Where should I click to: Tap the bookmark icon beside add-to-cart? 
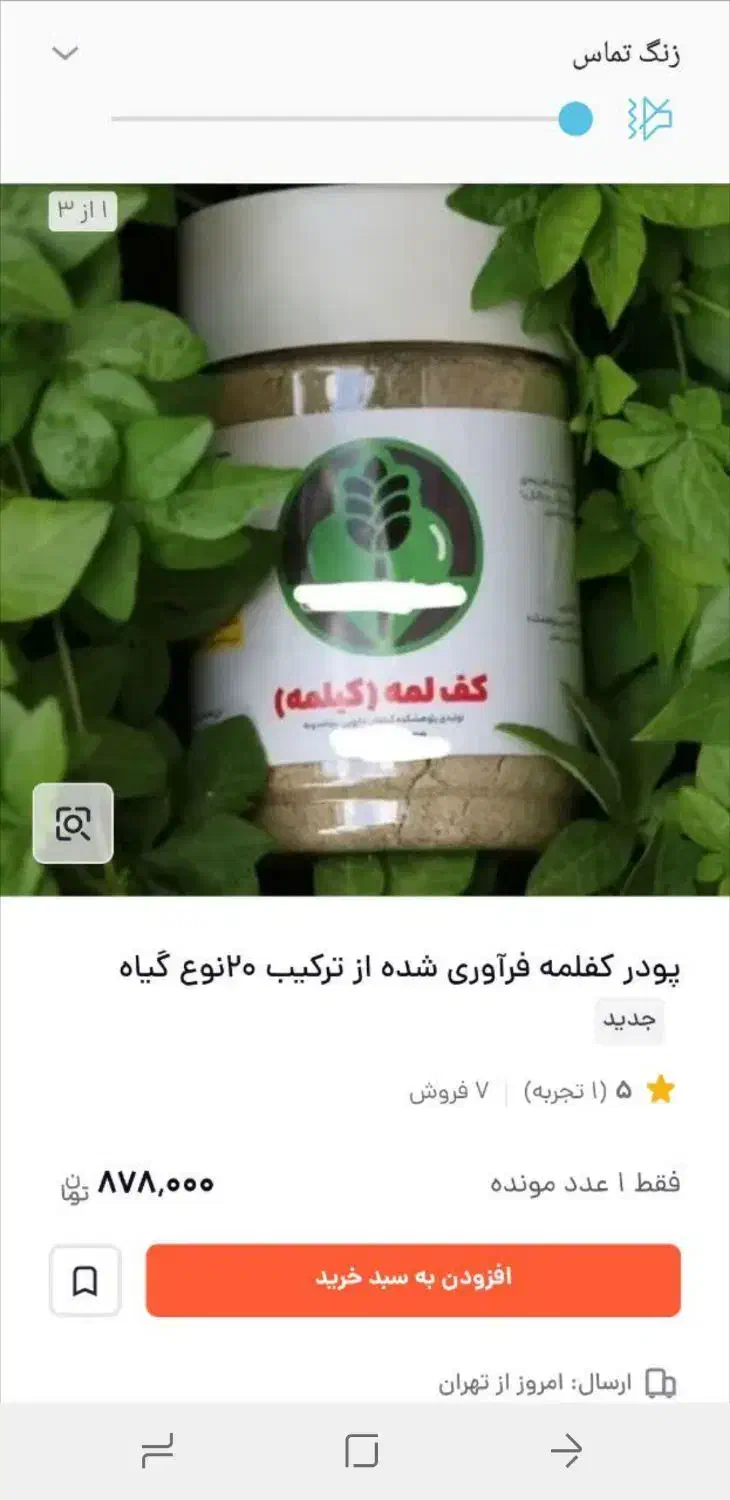(x=85, y=1278)
